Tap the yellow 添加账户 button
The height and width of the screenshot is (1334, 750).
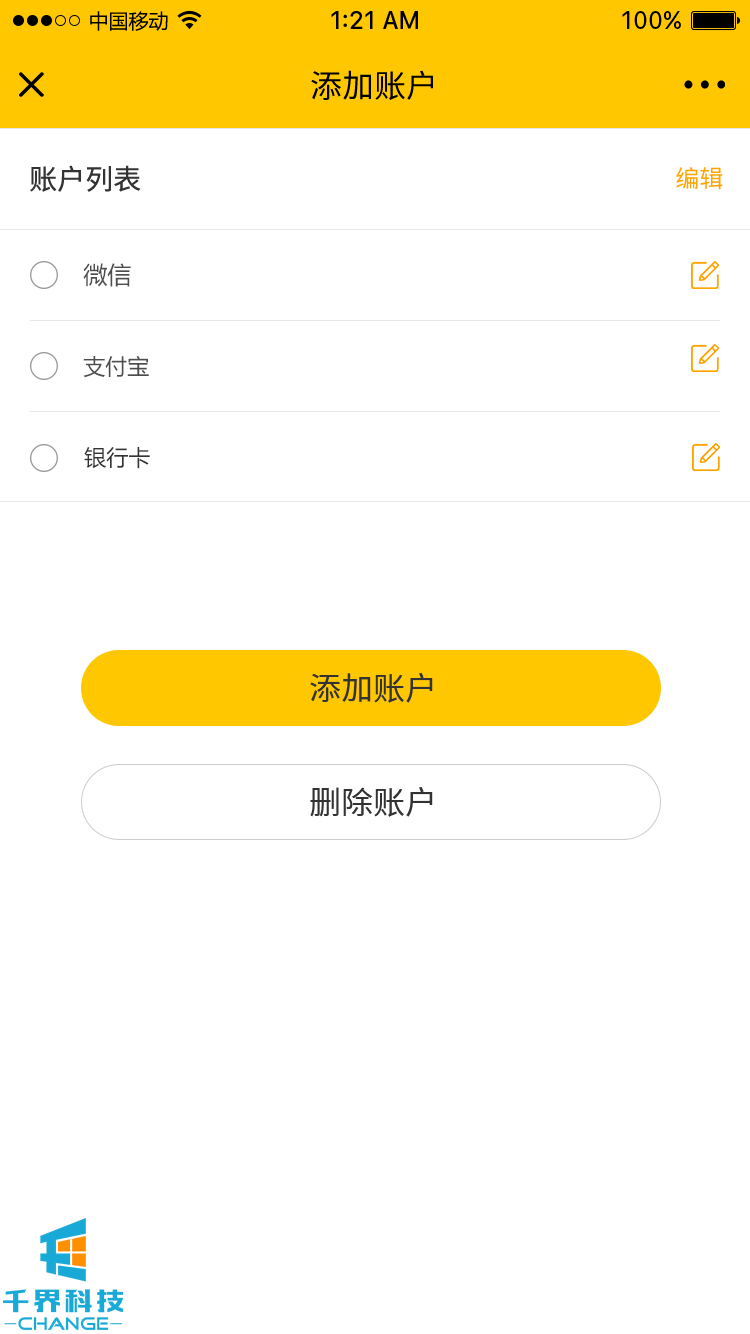pos(371,688)
